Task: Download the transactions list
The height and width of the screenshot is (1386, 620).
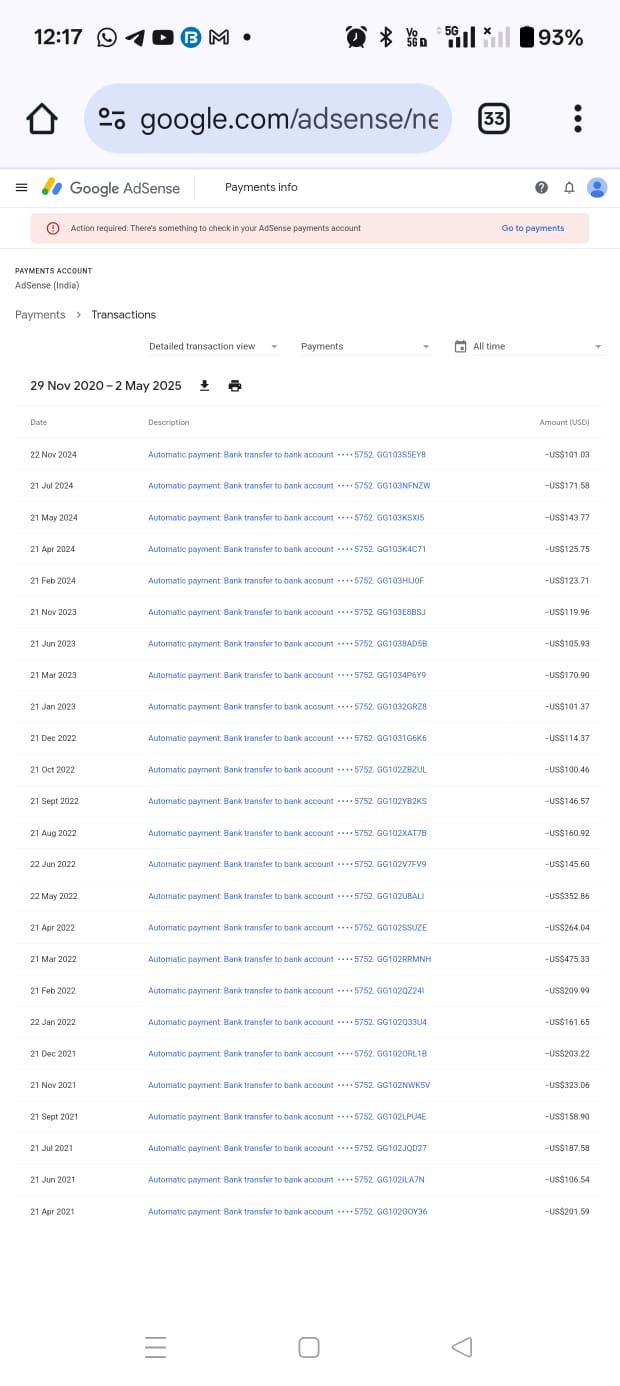Action: [x=205, y=386]
